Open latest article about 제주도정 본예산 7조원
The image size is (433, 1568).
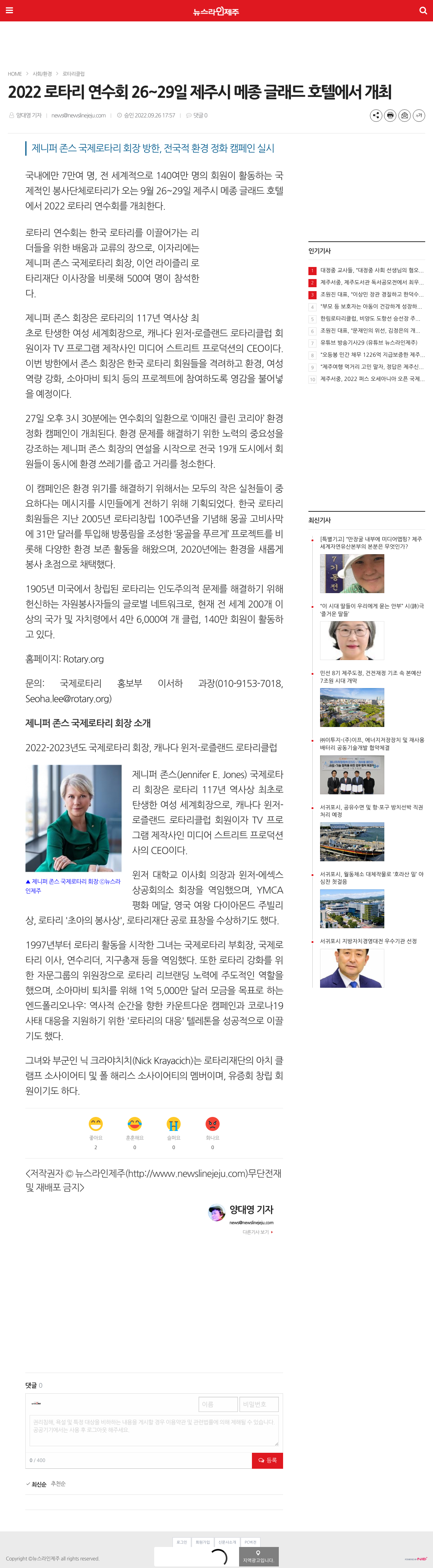coord(371,677)
